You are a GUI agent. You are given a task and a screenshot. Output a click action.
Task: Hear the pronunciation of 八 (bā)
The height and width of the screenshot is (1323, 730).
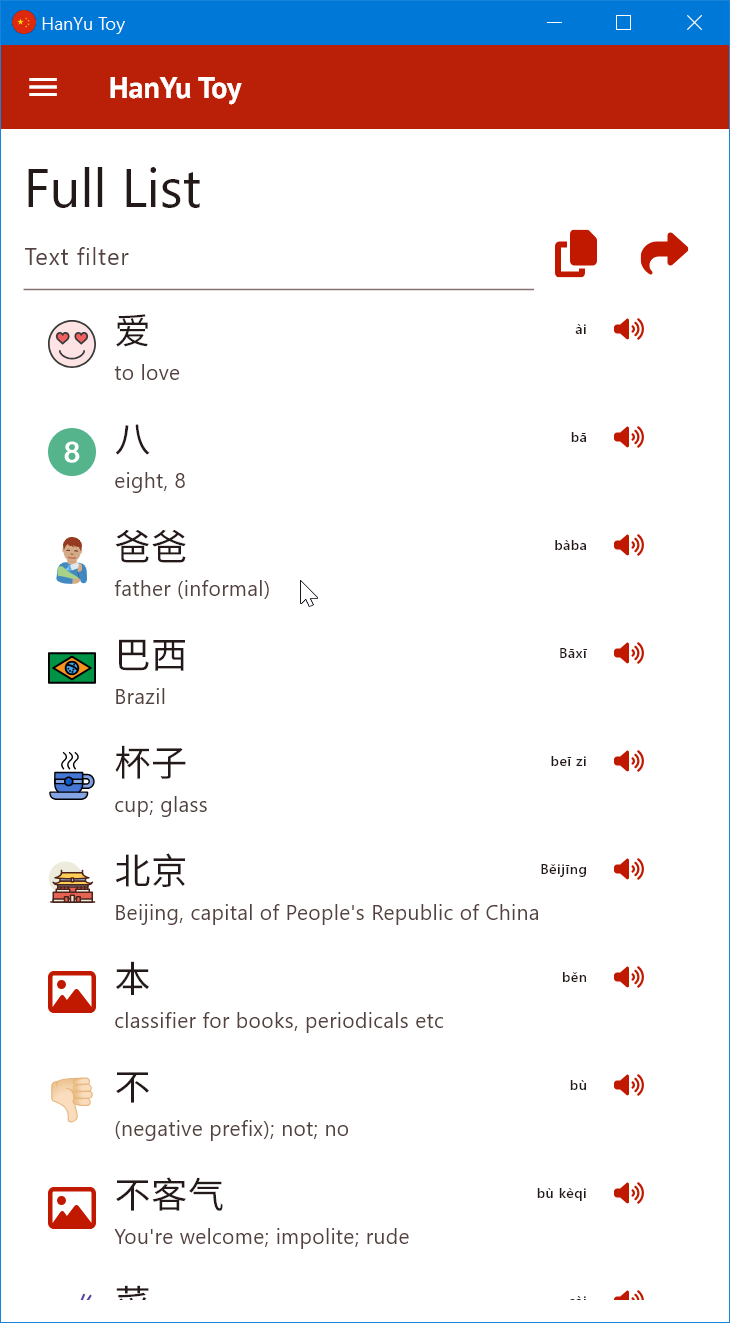coord(628,437)
